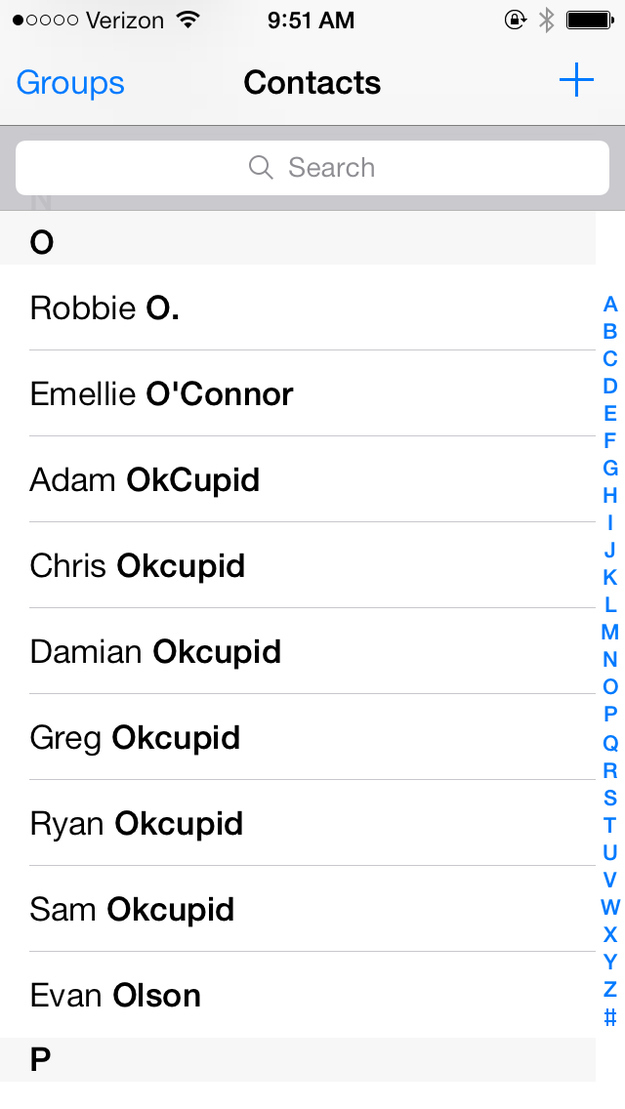Open the Groups view
This screenshot has width=625, height=1109.
pos(70,83)
